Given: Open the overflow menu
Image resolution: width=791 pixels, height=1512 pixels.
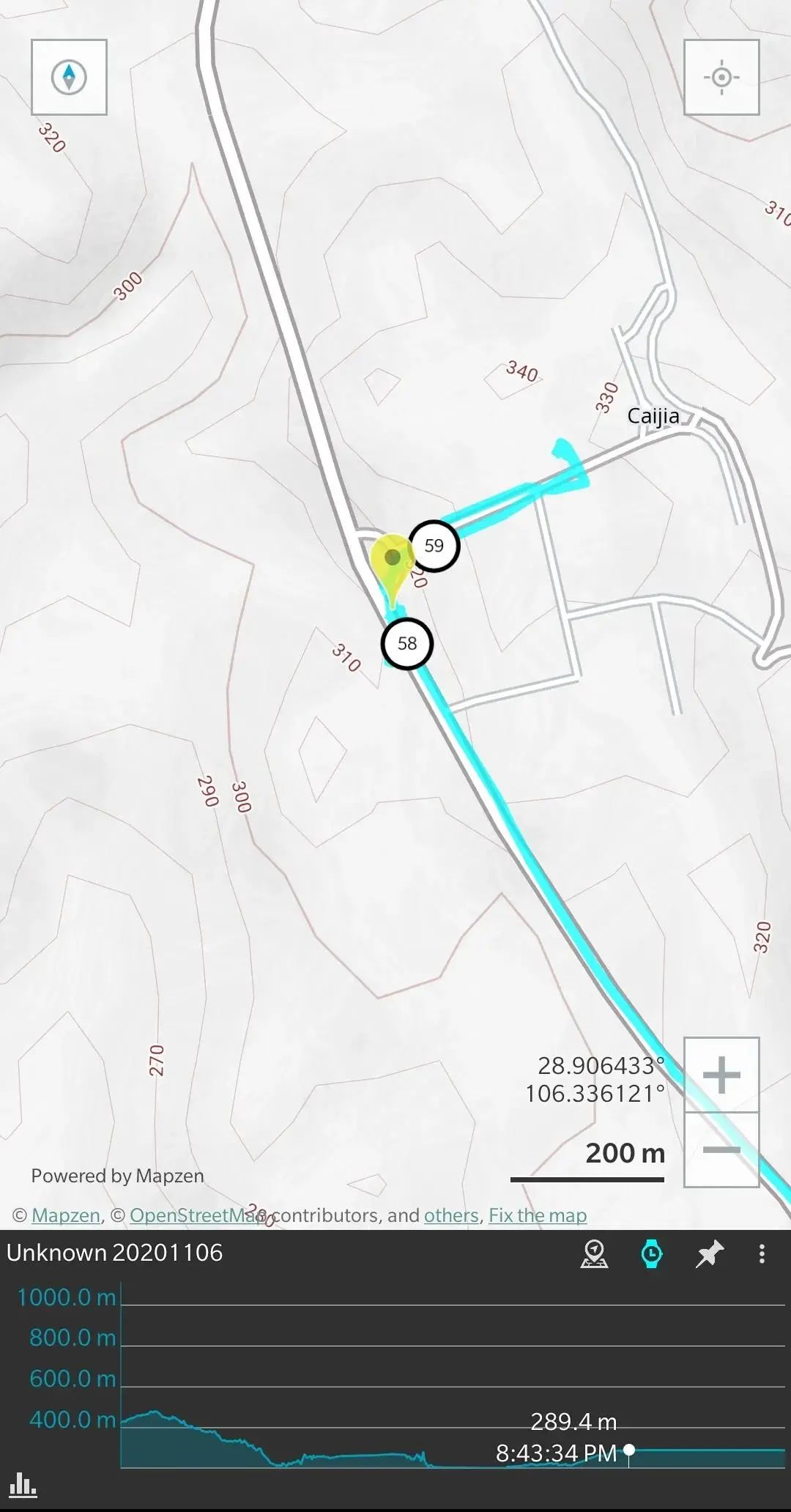Looking at the screenshot, I should pos(762,1253).
